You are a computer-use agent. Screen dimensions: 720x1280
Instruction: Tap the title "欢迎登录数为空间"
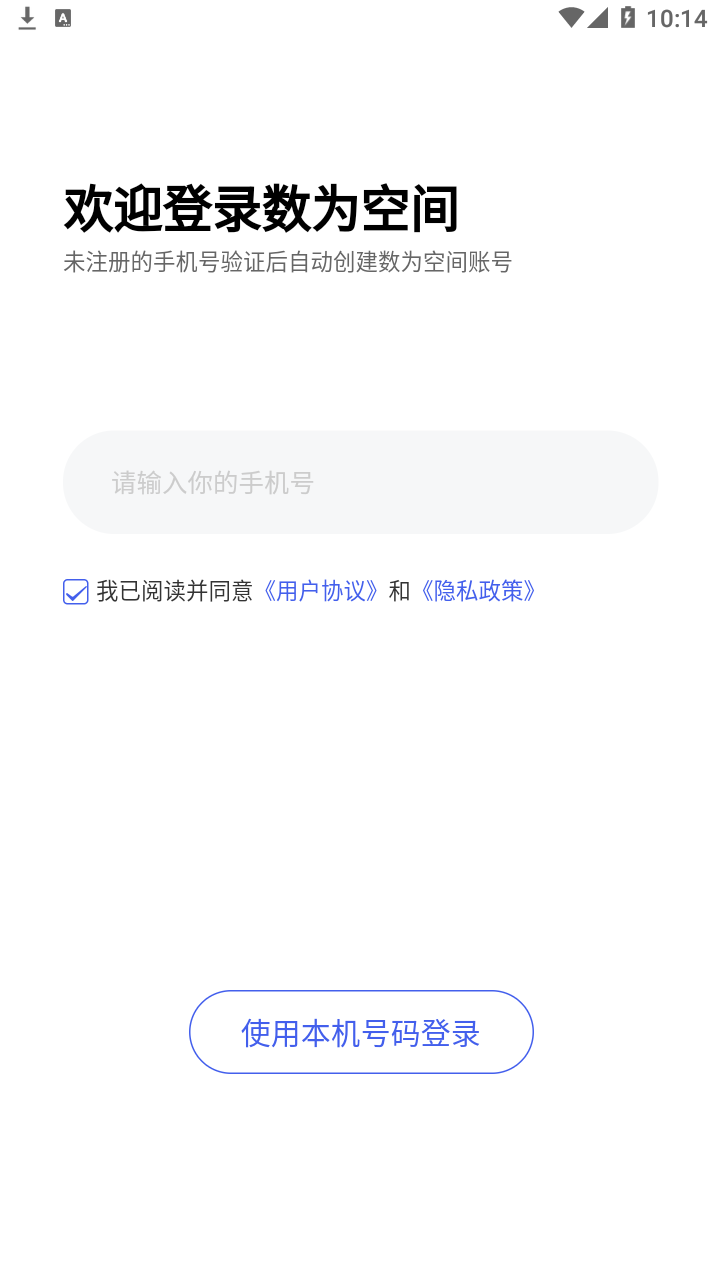point(262,207)
